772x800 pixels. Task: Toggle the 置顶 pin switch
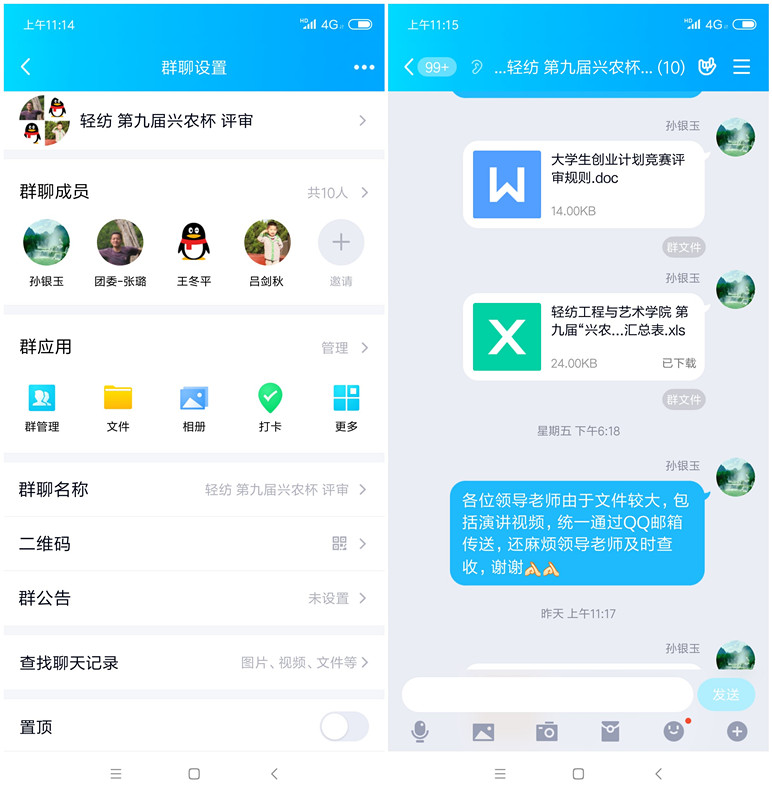[x=344, y=726]
